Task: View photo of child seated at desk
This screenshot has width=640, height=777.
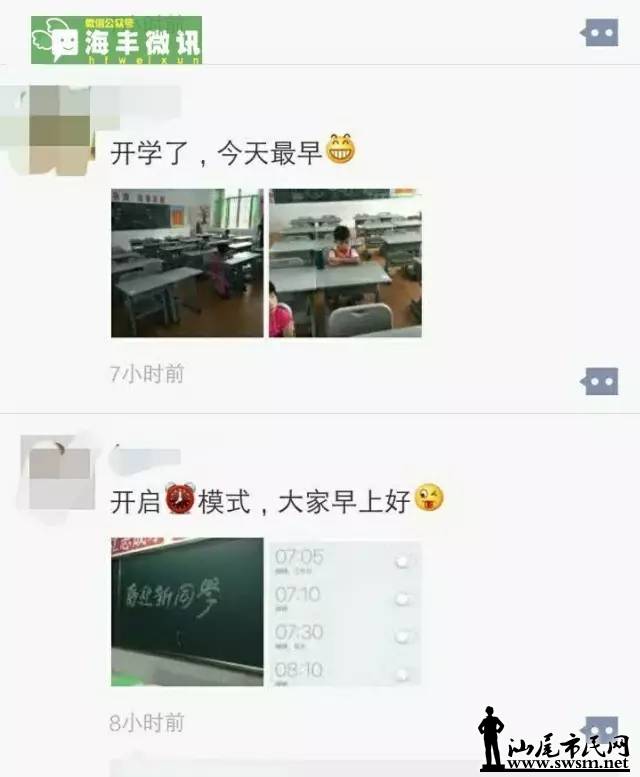Action: [x=345, y=263]
